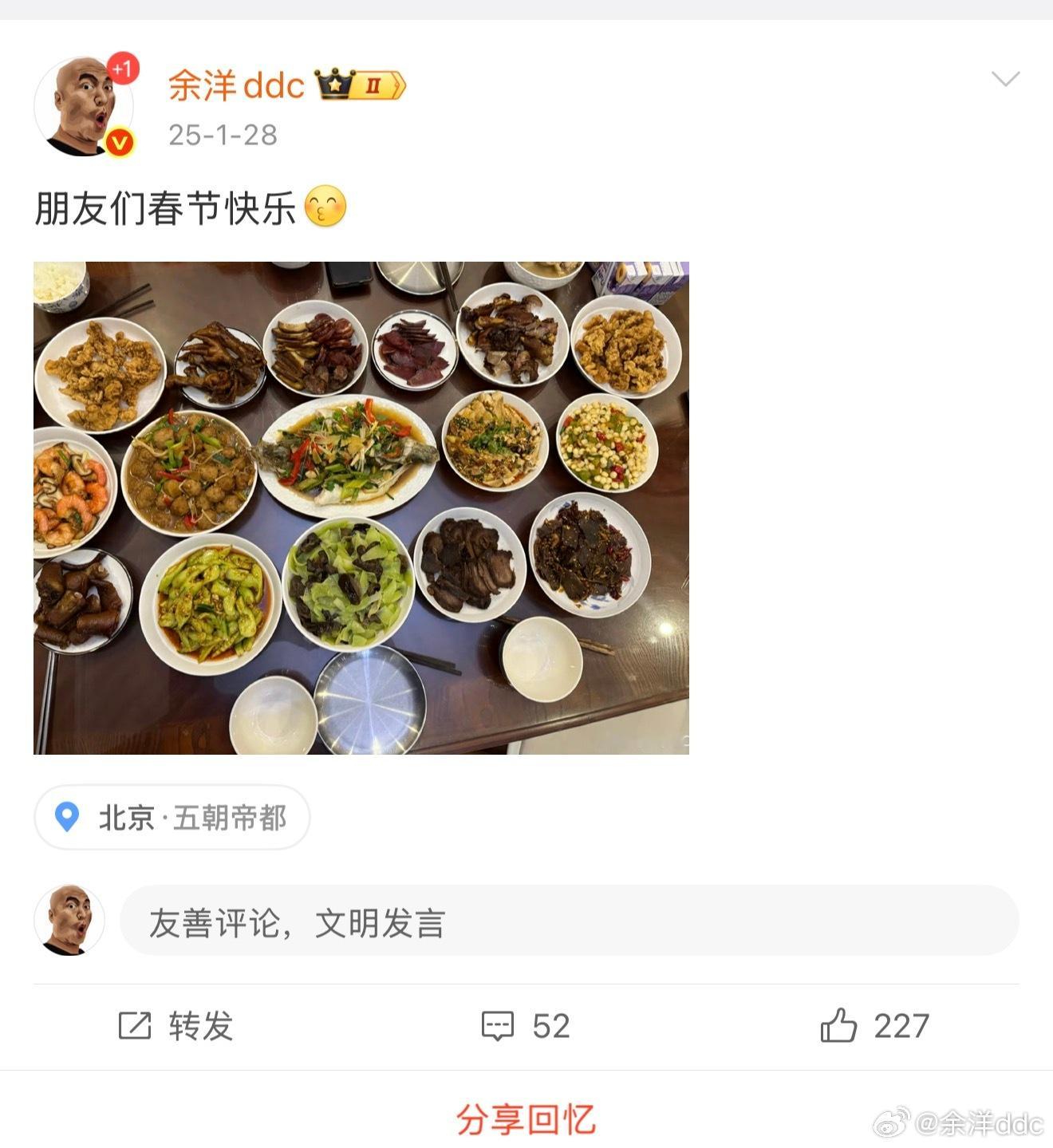The image size is (1053, 1148).
Task: Click the orange V verification badge on the avatar
Action: (116, 141)
